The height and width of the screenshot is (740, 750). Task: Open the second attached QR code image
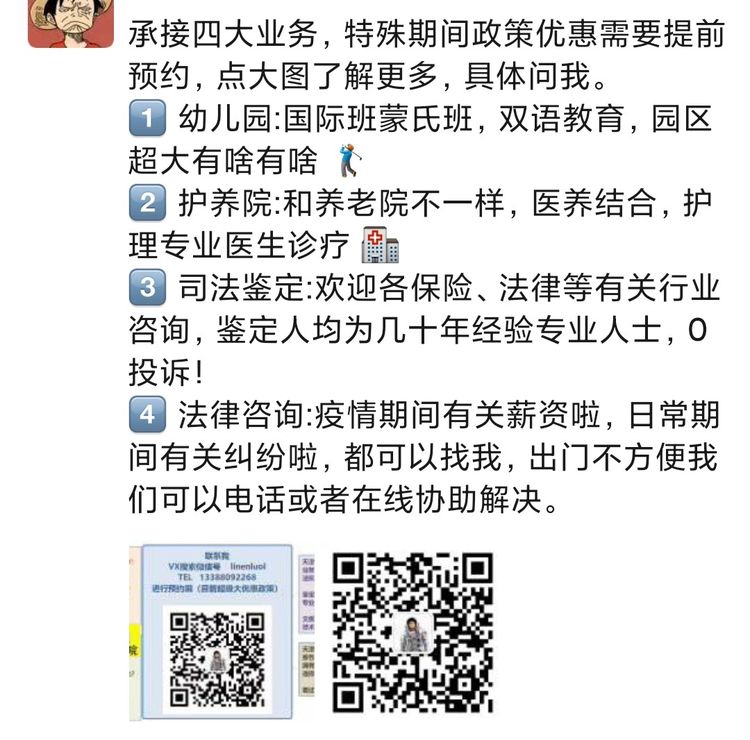coord(412,632)
